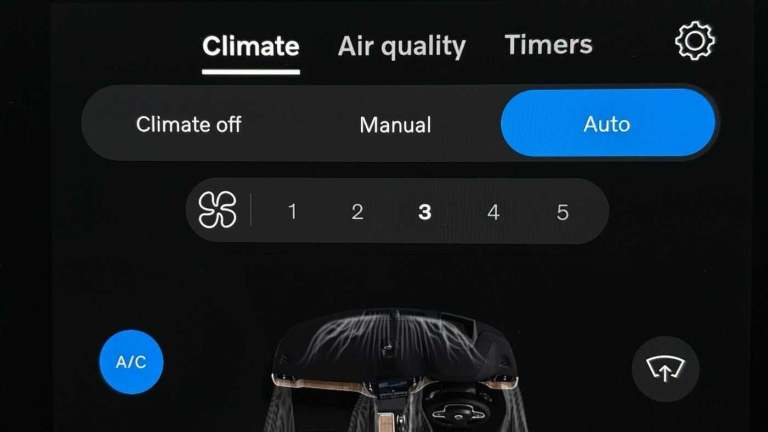Screen dimensions: 768x432
Task: Set fan speed to 4
Action: (493, 212)
